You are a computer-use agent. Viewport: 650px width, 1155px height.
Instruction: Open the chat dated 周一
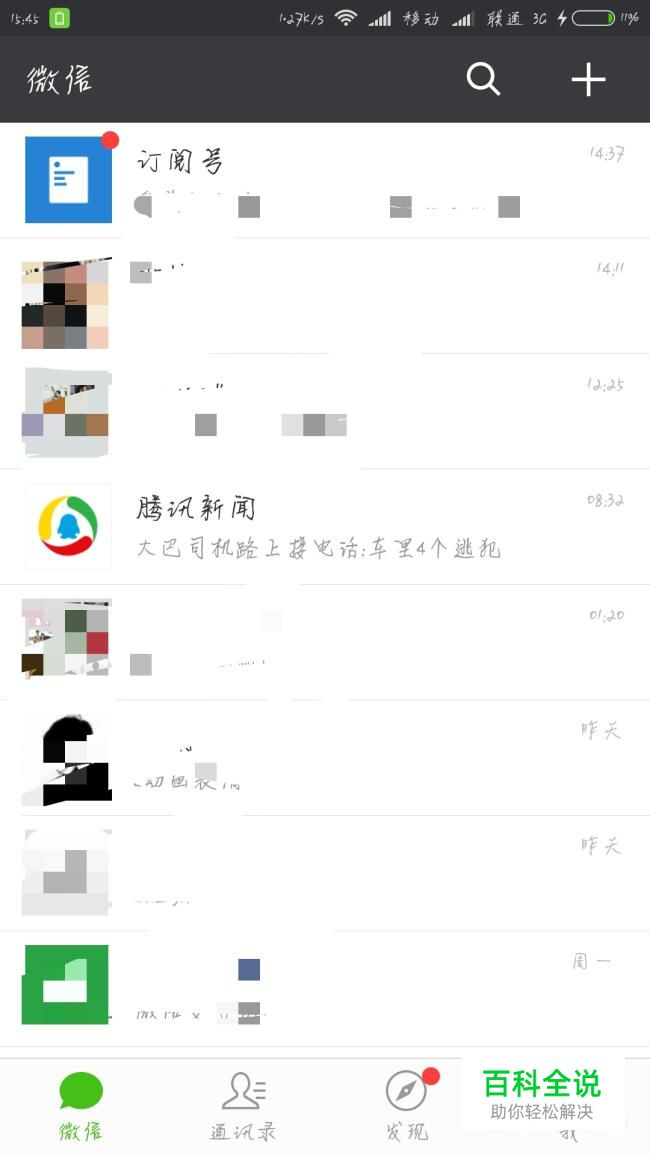[325, 988]
